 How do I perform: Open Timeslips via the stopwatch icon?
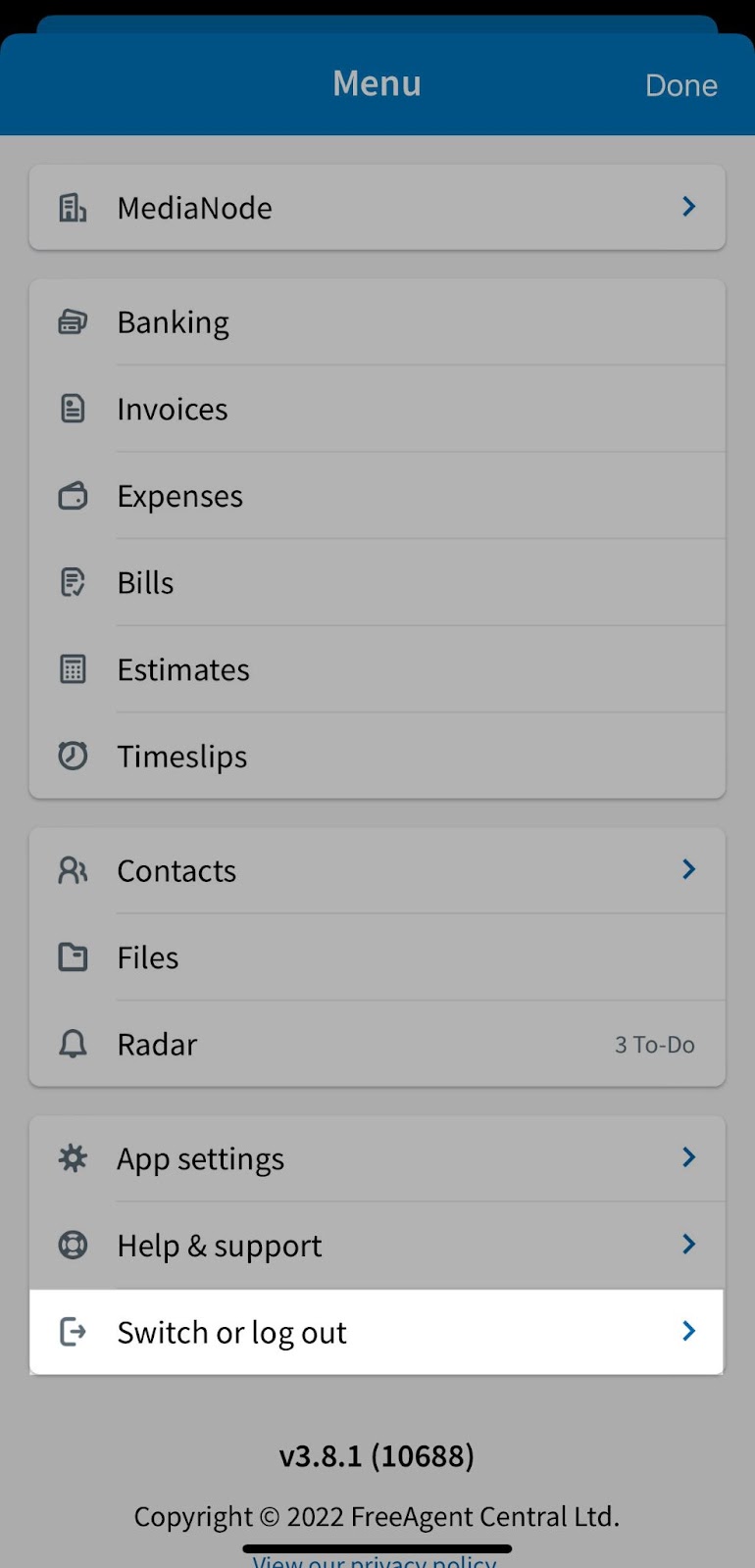point(73,755)
